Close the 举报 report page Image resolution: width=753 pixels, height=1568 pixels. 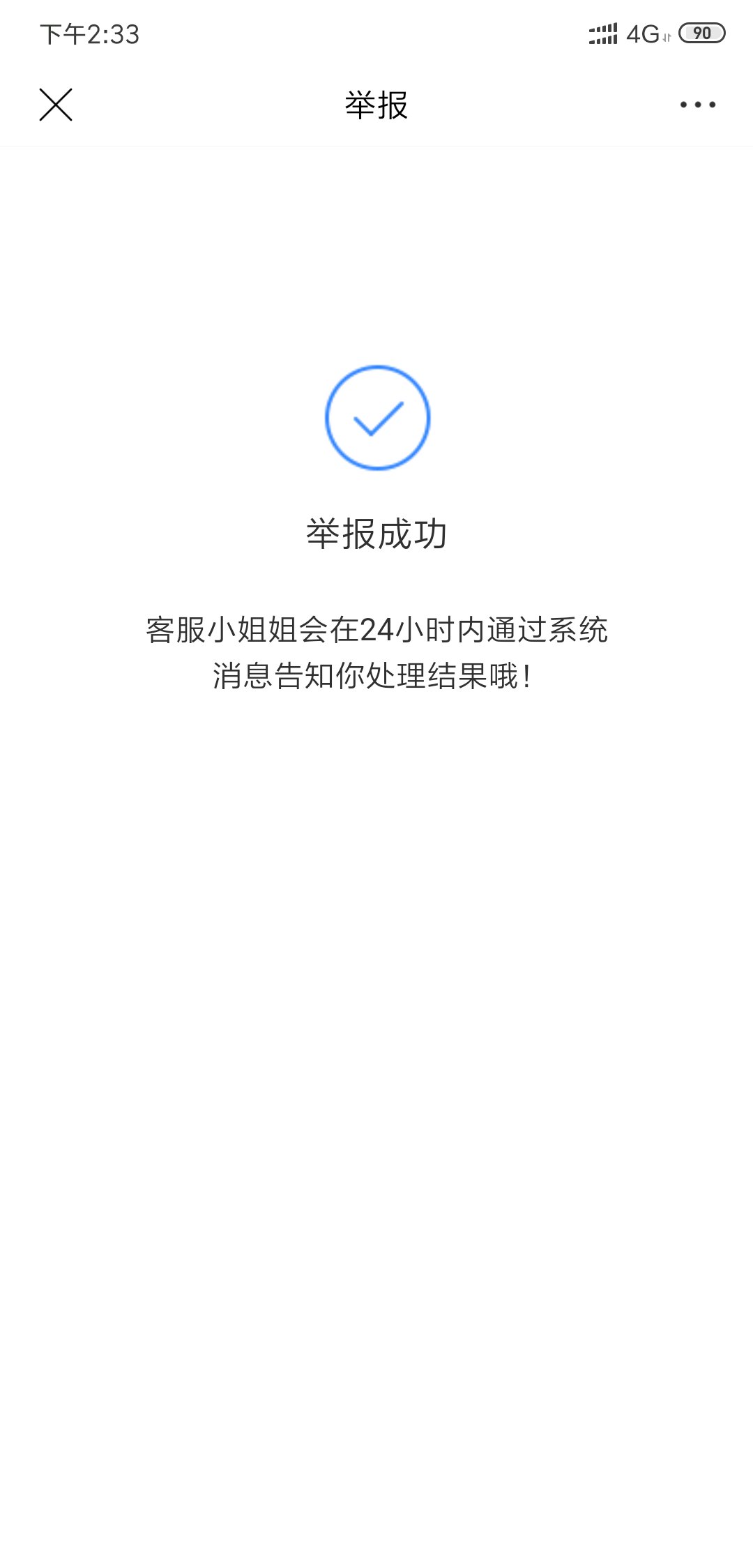click(x=56, y=105)
